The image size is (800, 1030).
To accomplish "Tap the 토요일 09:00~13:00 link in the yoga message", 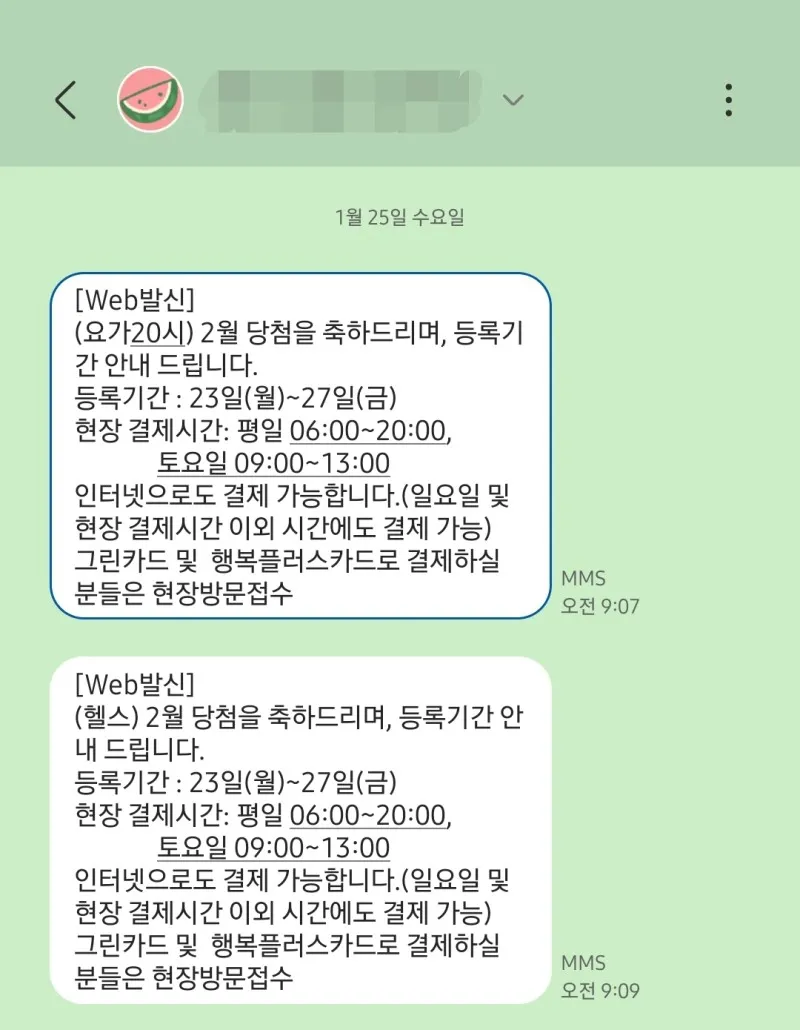I will click(x=273, y=464).
